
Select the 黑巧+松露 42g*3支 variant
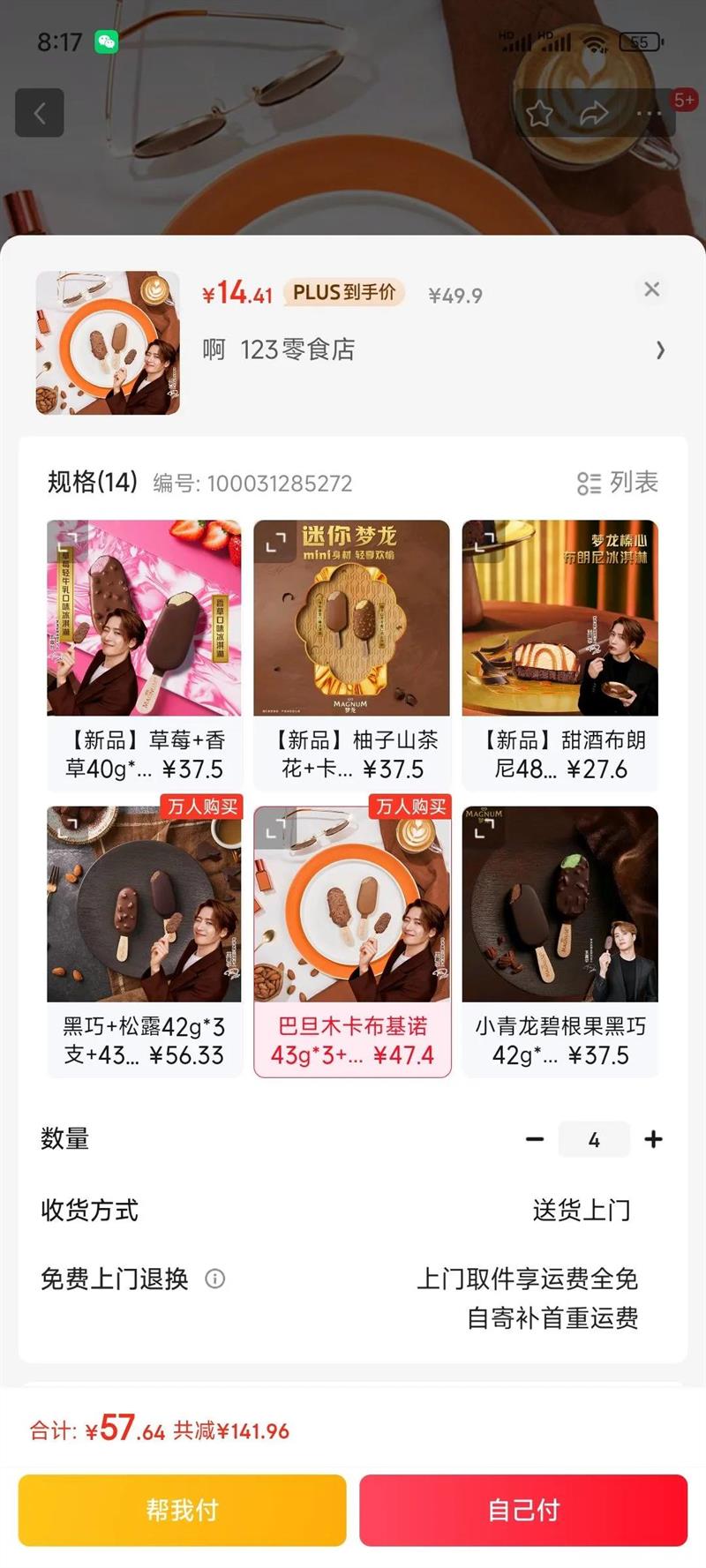point(144,940)
